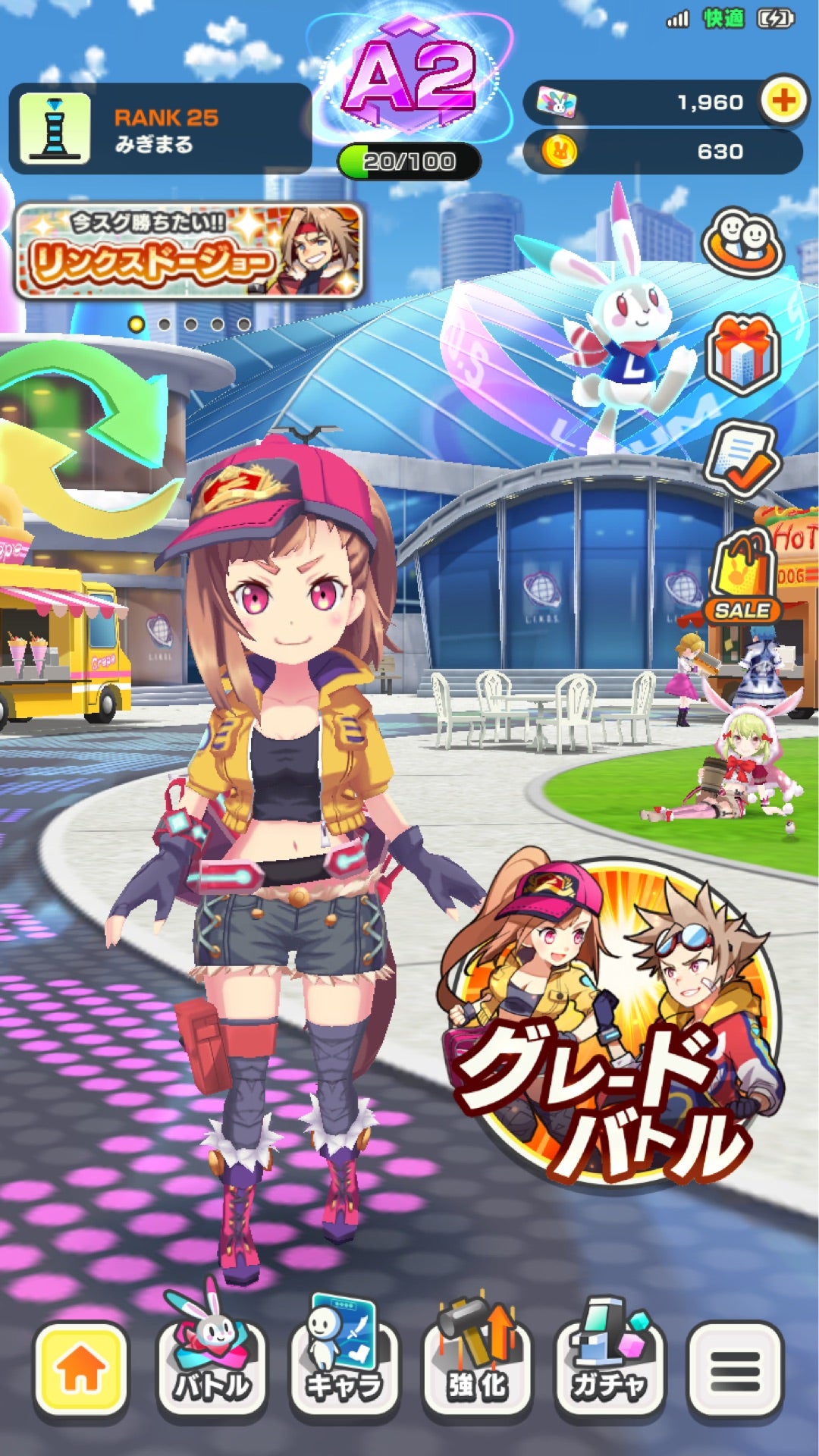Open the リンクスドージョー banner
819x1456 pixels.
click(189, 251)
